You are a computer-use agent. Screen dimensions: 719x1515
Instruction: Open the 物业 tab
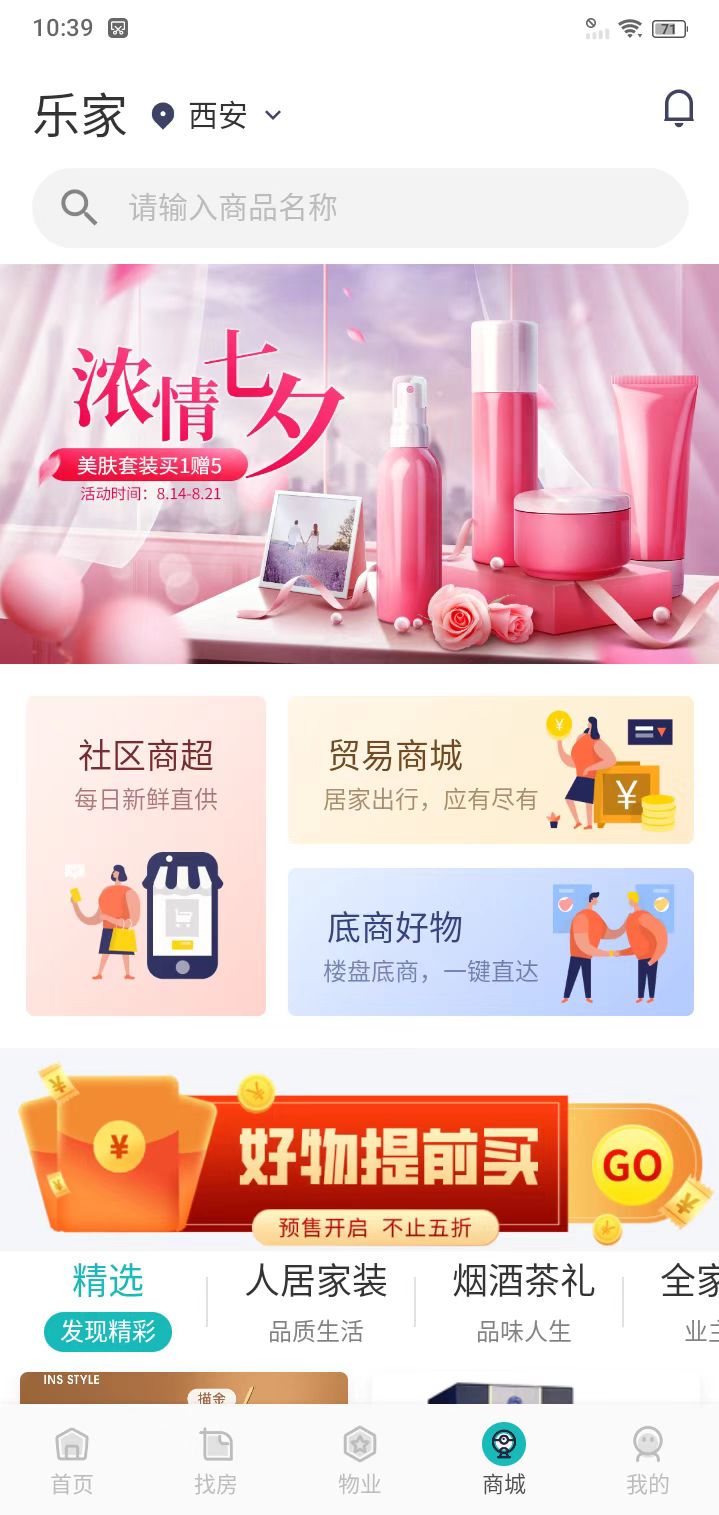tap(360, 1461)
